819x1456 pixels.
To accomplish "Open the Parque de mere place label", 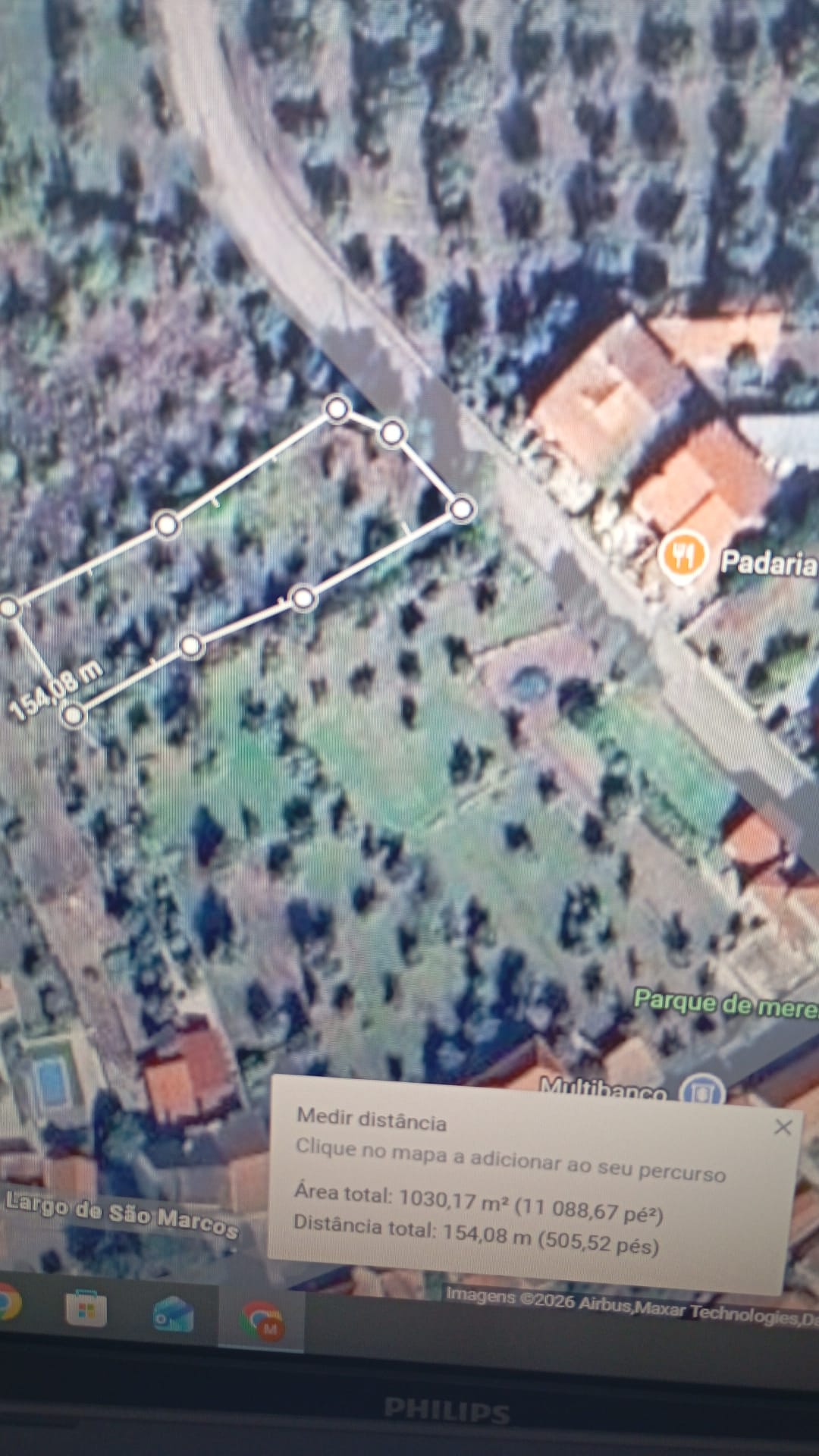I will [724, 1004].
